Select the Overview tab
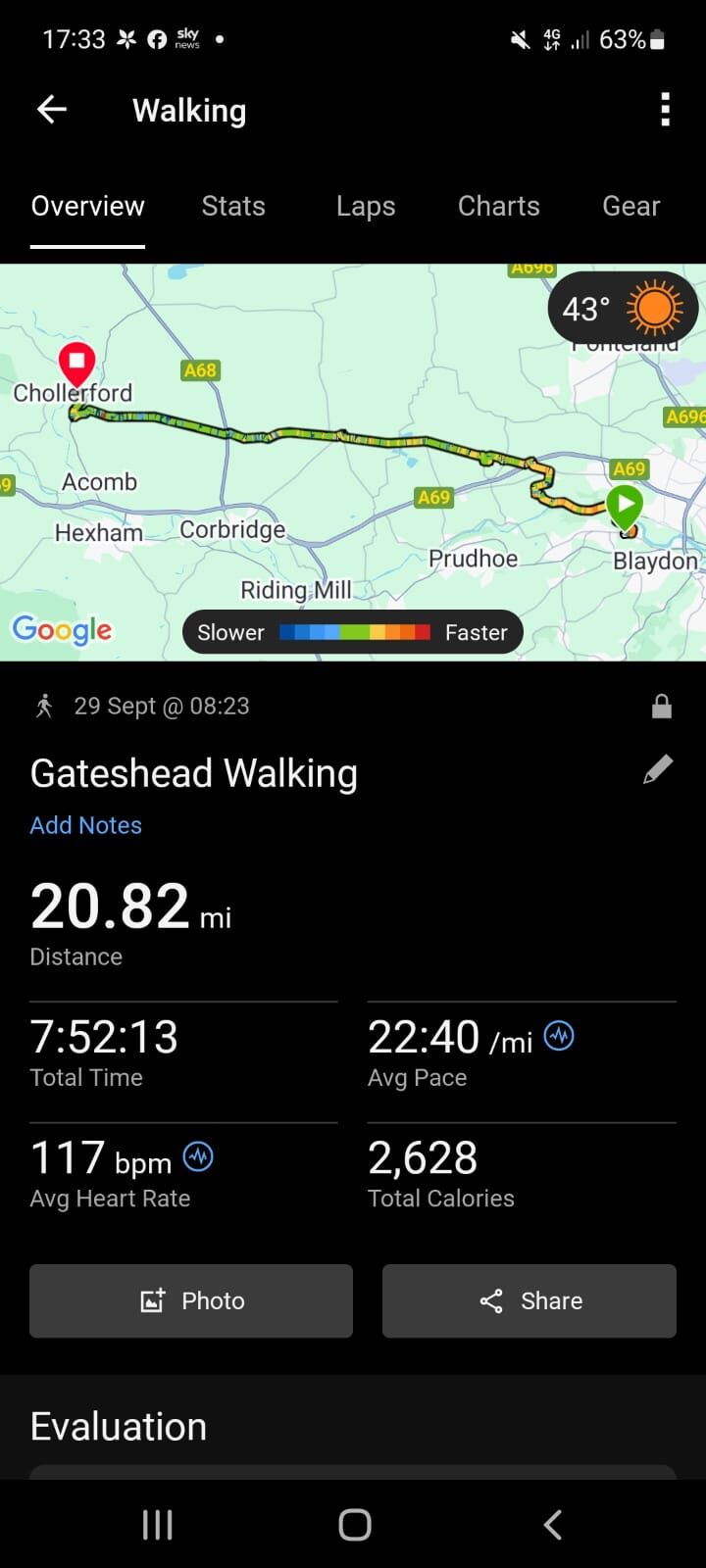 pos(88,206)
